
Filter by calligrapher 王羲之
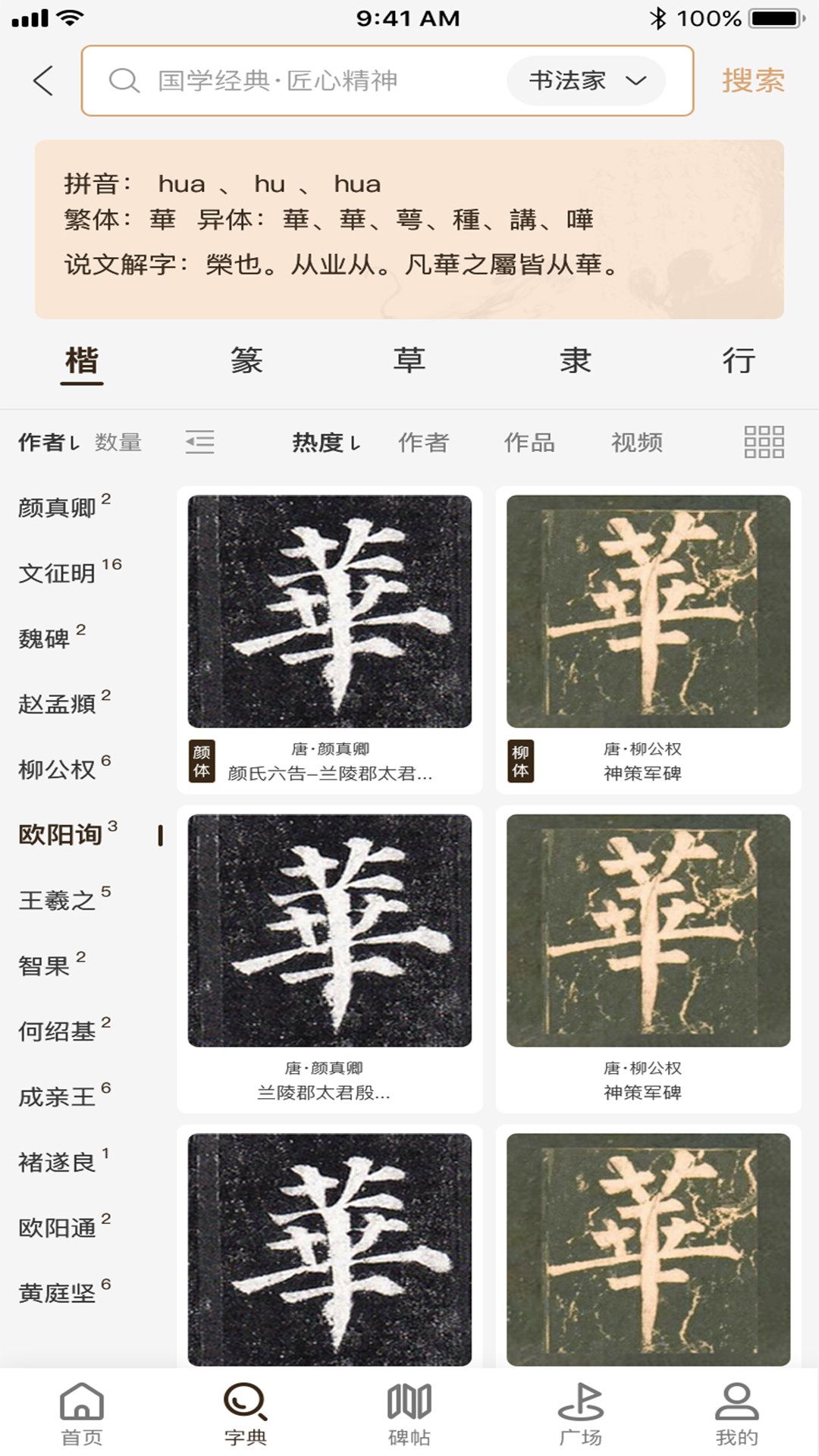[58, 901]
